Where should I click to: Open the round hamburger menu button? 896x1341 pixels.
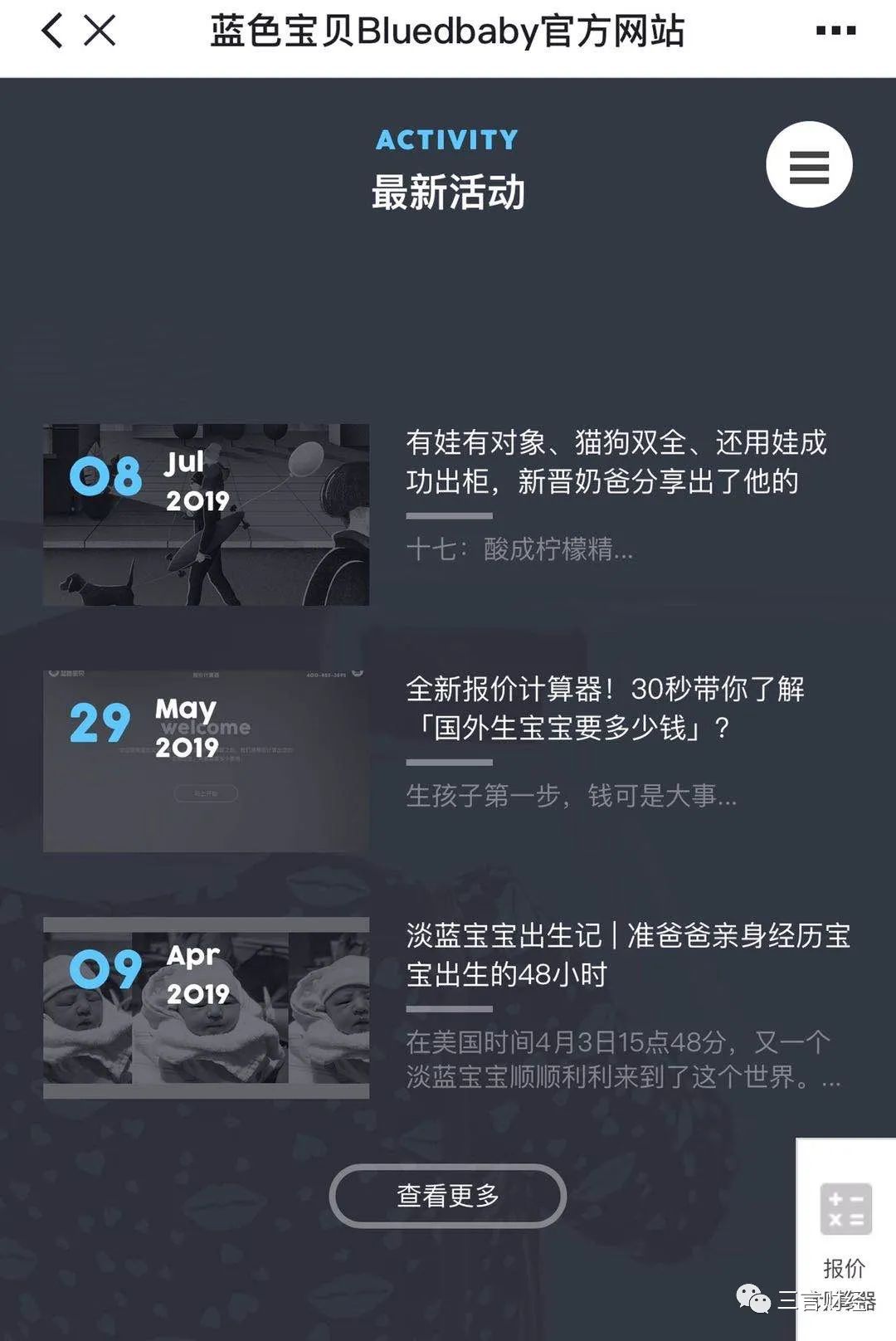click(809, 165)
